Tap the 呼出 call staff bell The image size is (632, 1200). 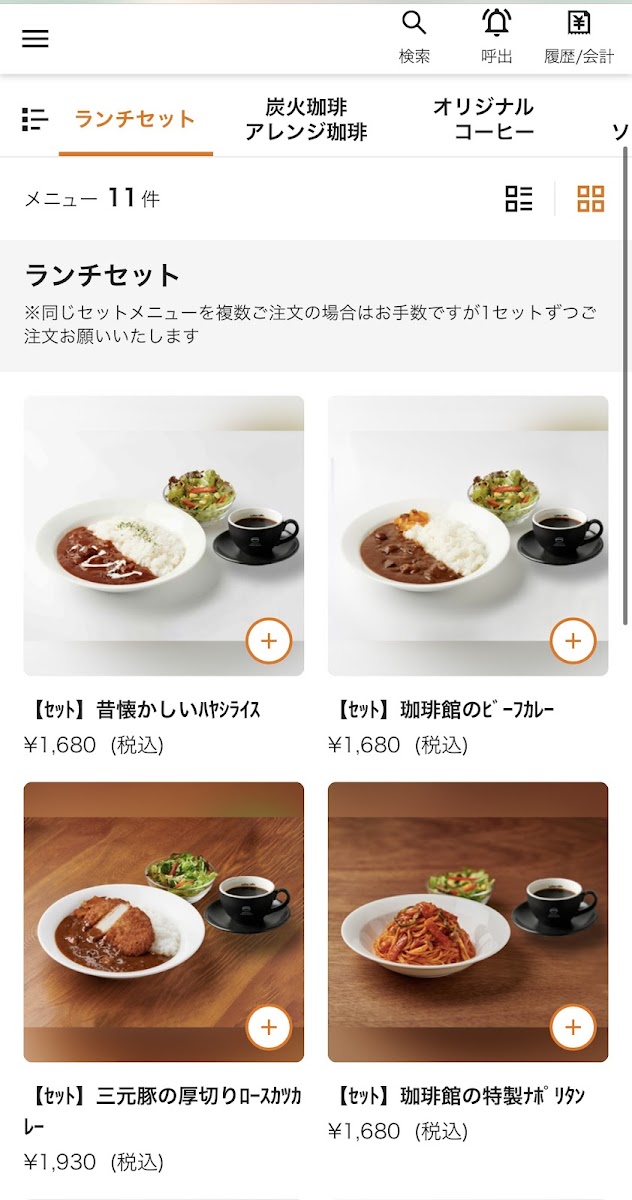[497, 37]
